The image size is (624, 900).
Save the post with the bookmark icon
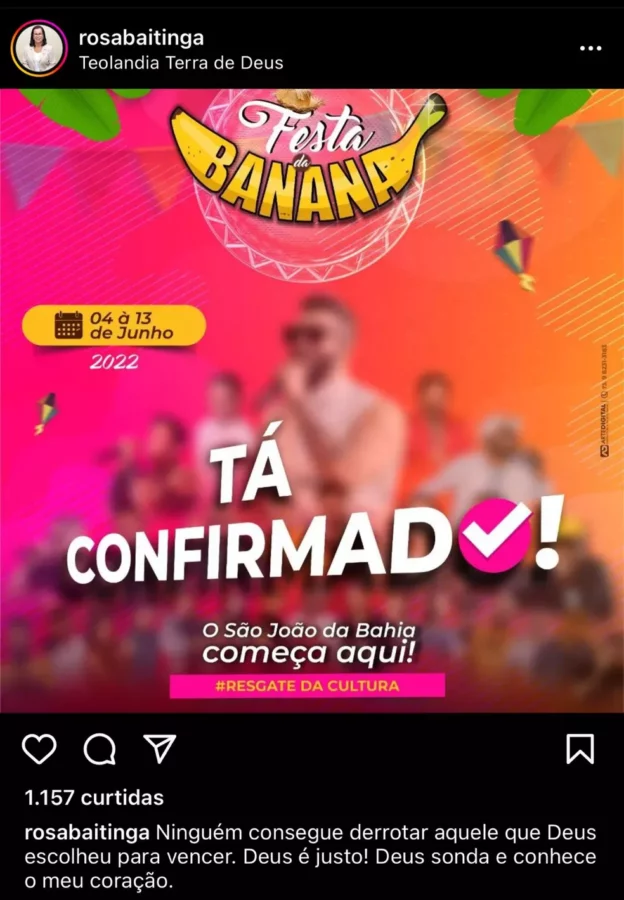pos(580,749)
